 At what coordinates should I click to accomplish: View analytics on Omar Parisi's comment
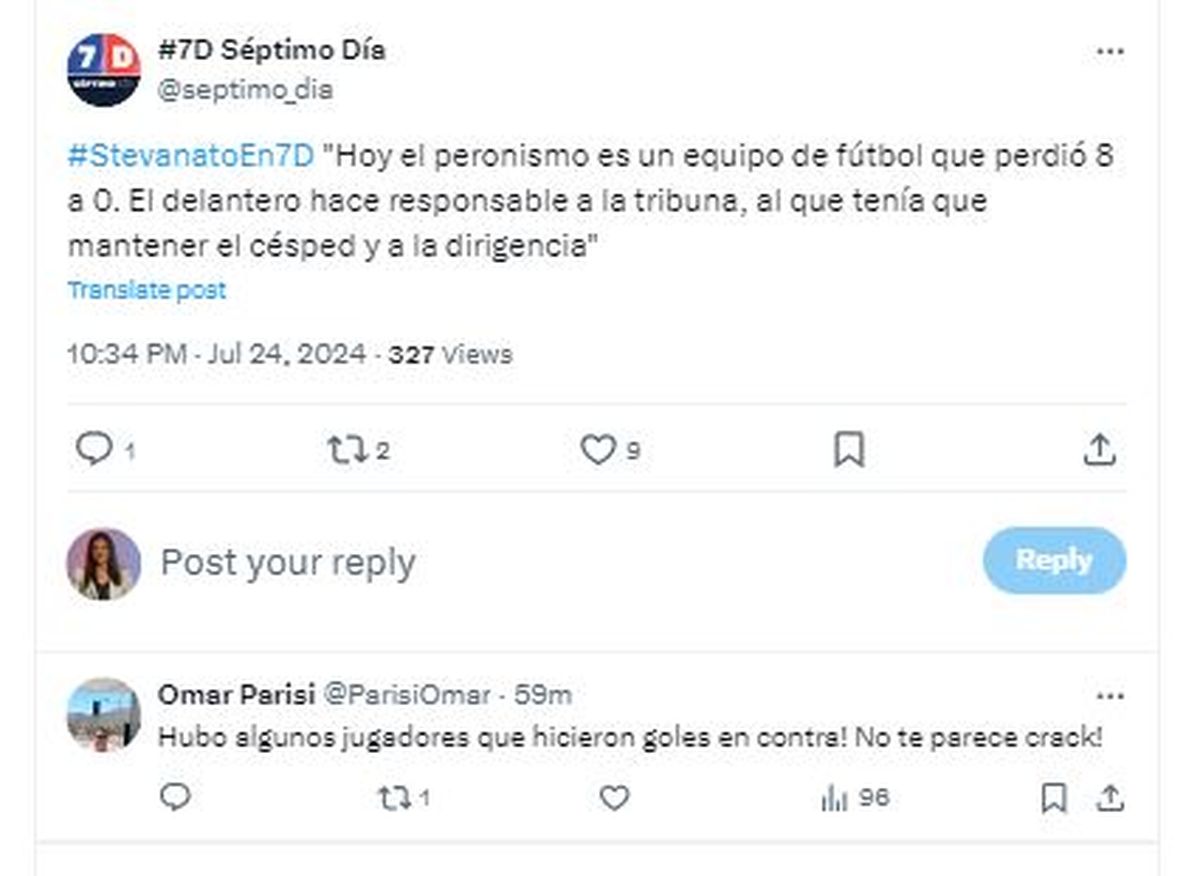(835, 797)
